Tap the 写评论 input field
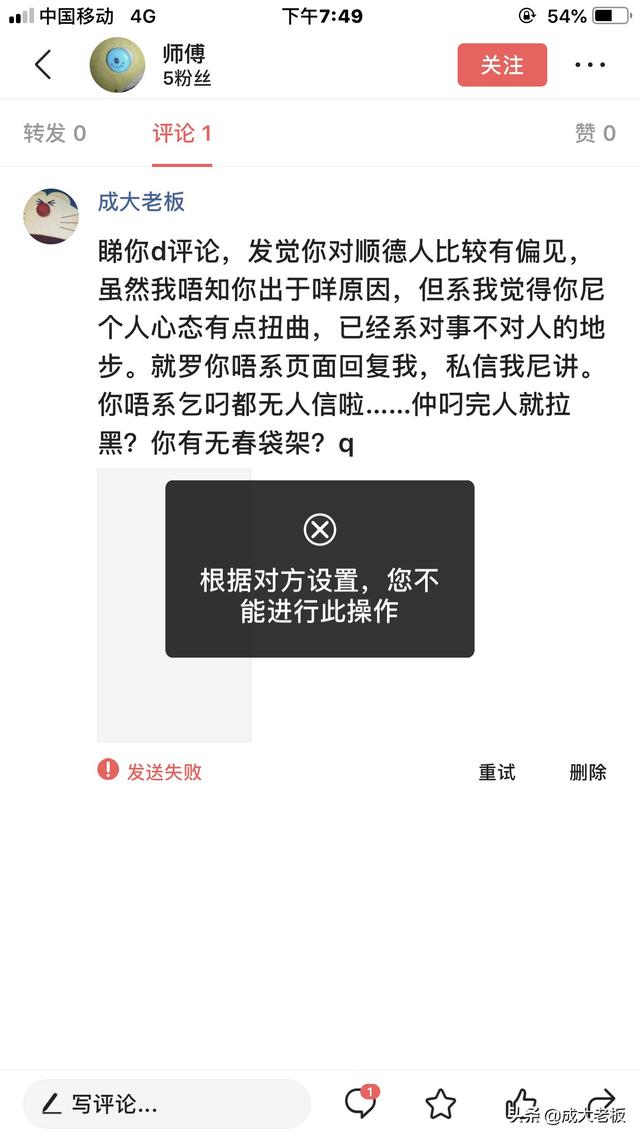 pos(166,1104)
